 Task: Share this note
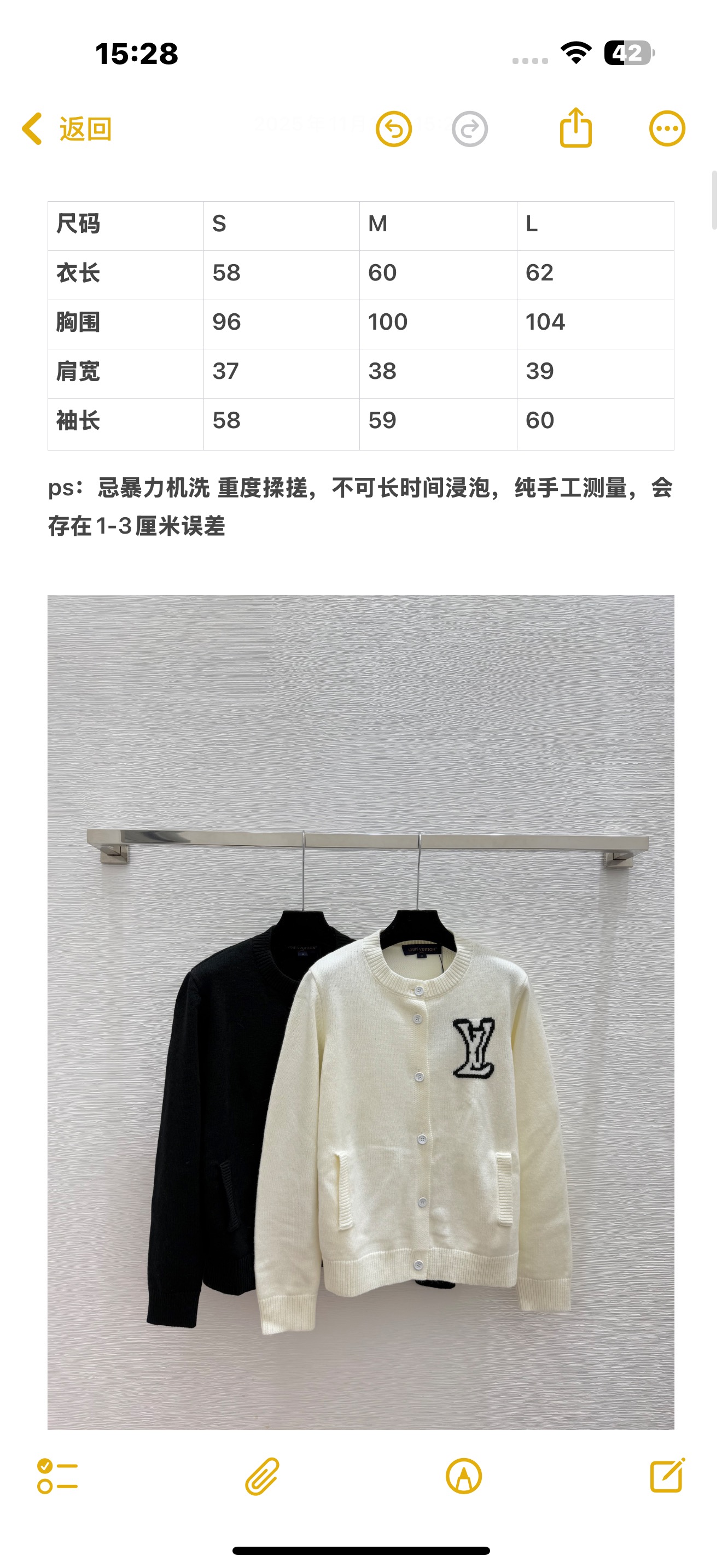click(575, 128)
